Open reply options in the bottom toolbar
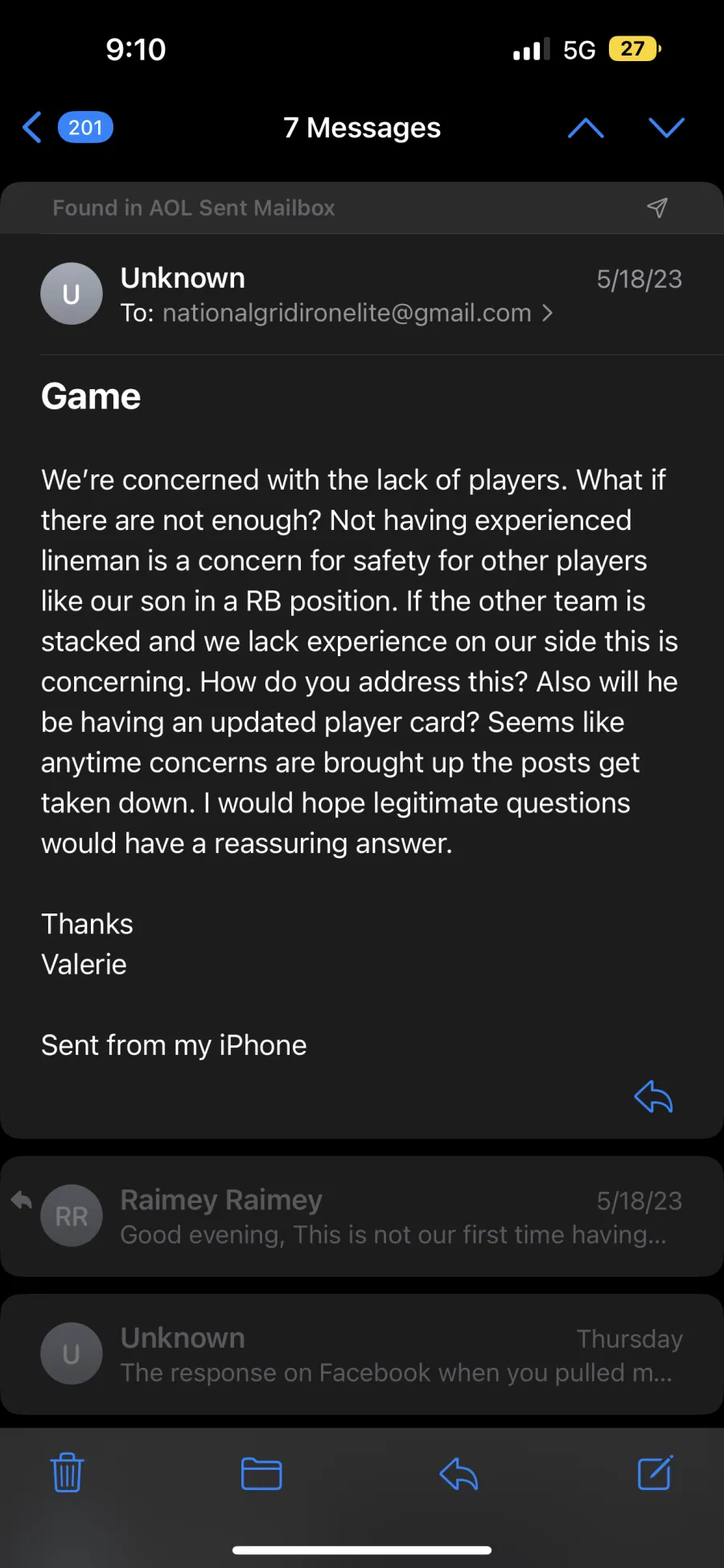The width and height of the screenshot is (724, 1568). click(459, 1473)
